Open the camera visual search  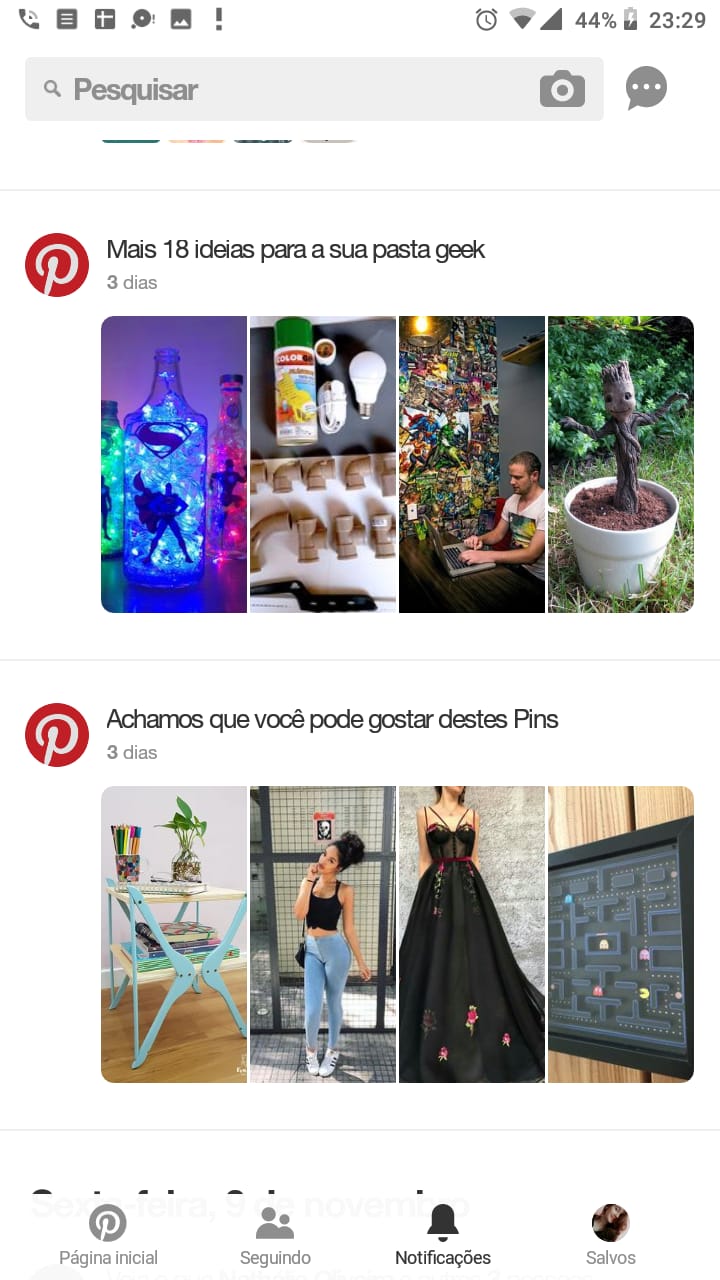[x=562, y=89]
